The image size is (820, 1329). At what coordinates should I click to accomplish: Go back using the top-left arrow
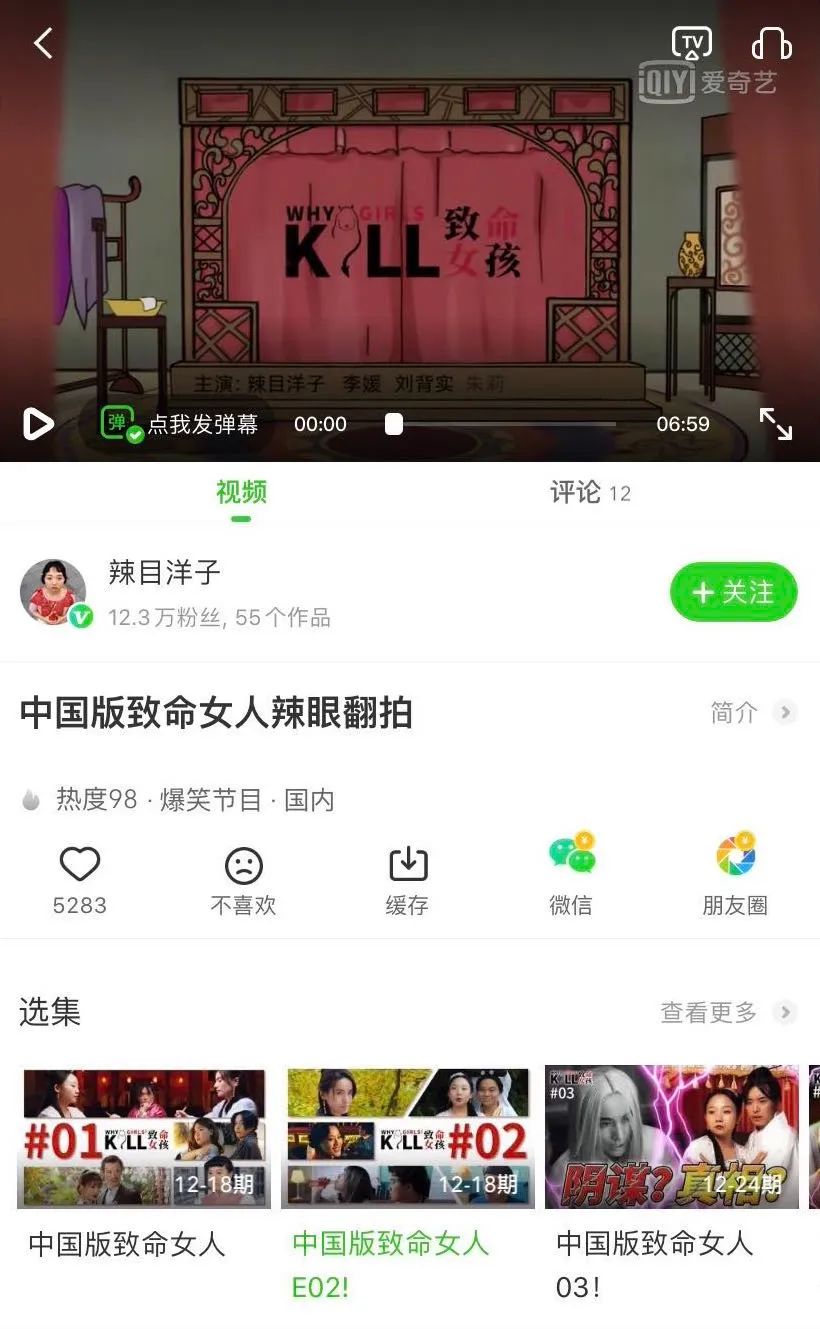[x=43, y=43]
